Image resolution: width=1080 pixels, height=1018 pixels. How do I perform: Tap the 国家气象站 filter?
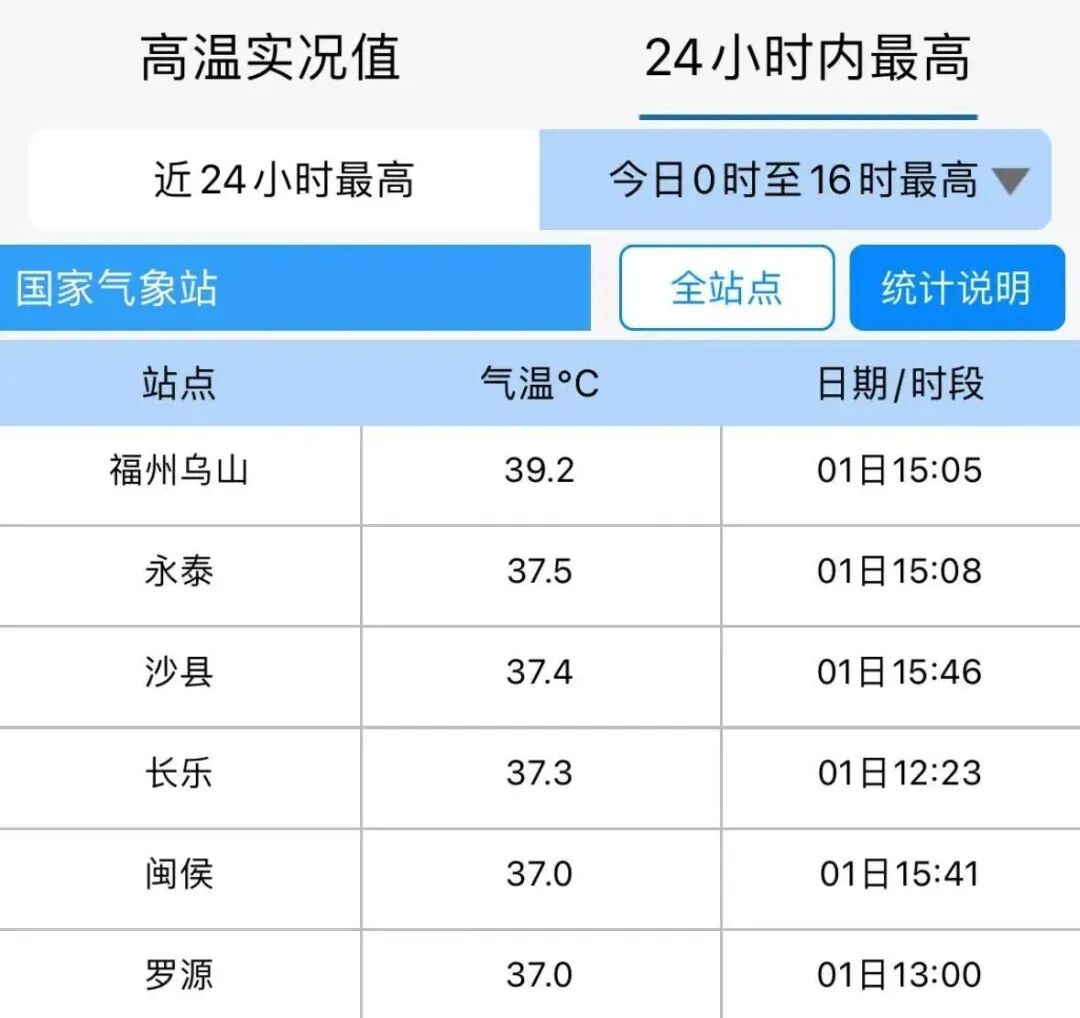pyautogui.click(x=295, y=288)
